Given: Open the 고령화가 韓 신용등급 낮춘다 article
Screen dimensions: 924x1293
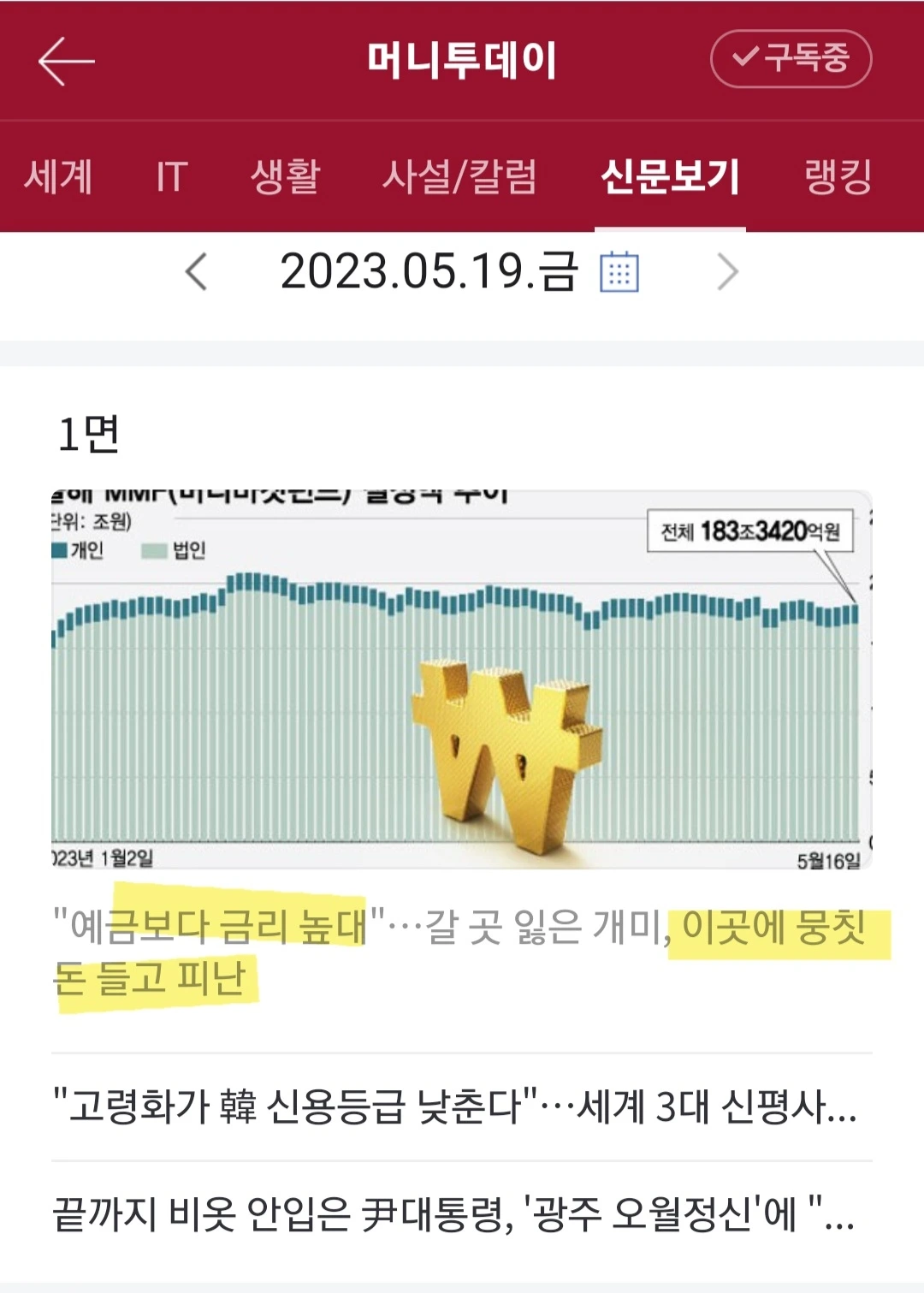Looking at the screenshot, I should click(454, 1106).
